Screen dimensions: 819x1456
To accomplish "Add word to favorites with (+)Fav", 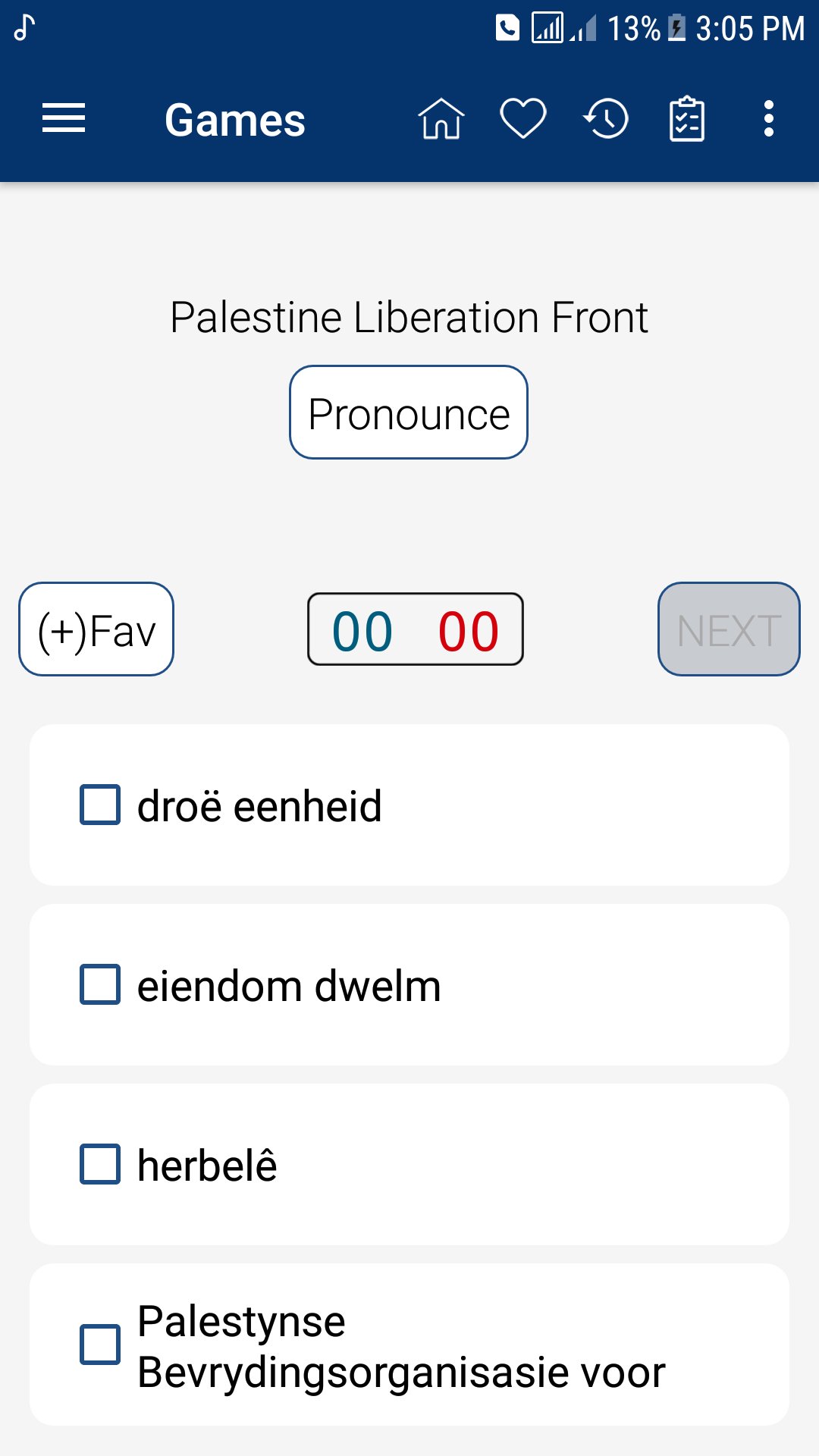I will [96, 629].
